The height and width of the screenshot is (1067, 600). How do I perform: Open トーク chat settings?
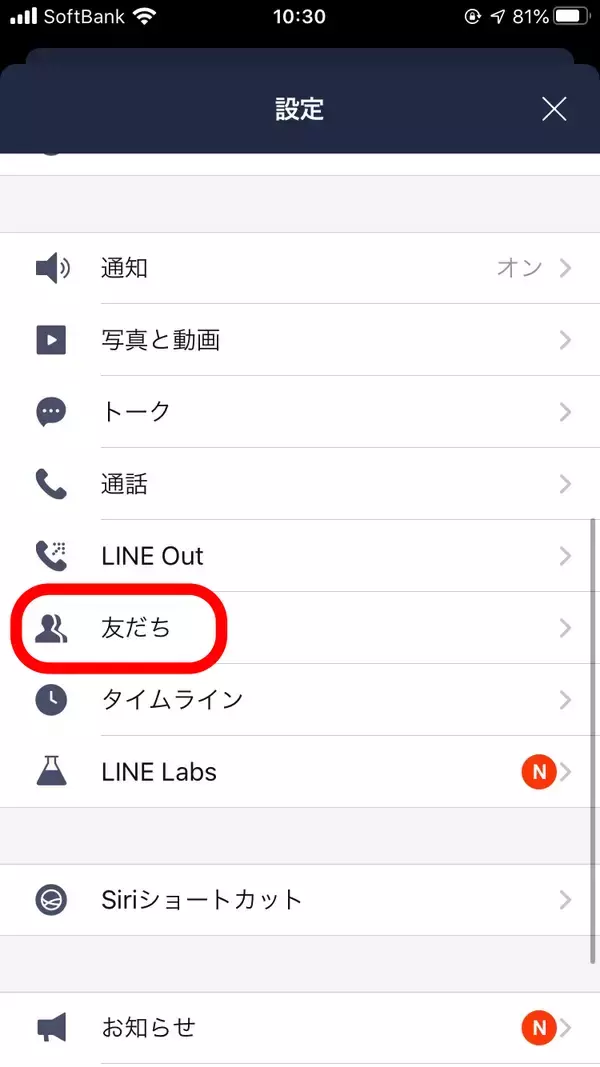pos(300,412)
